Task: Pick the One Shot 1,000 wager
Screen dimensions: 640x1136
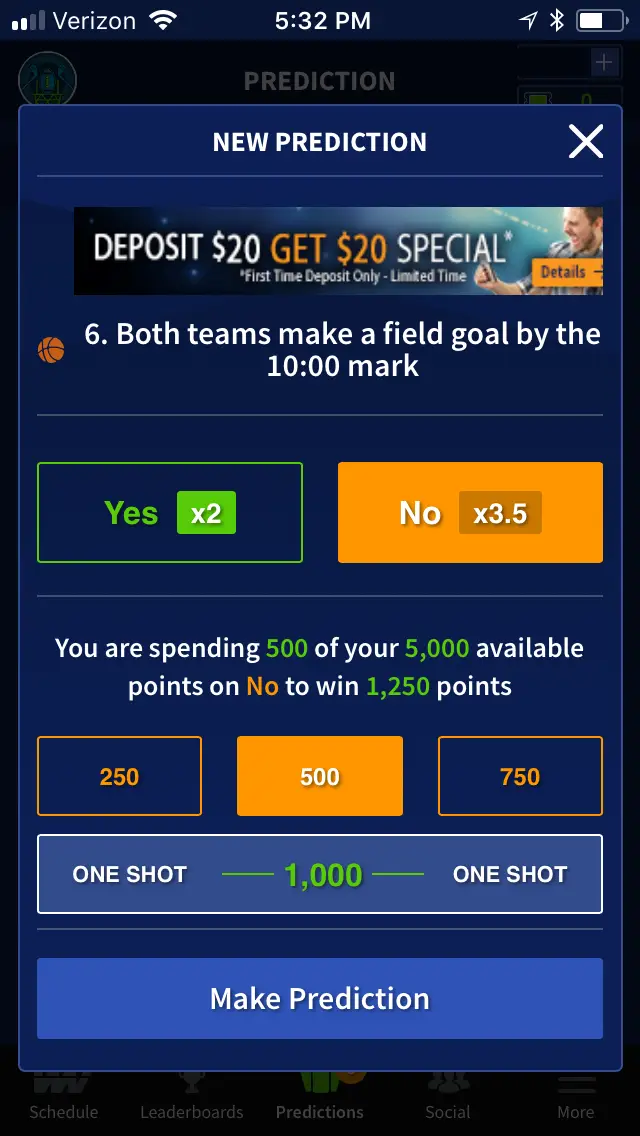Action: [x=320, y=874]
